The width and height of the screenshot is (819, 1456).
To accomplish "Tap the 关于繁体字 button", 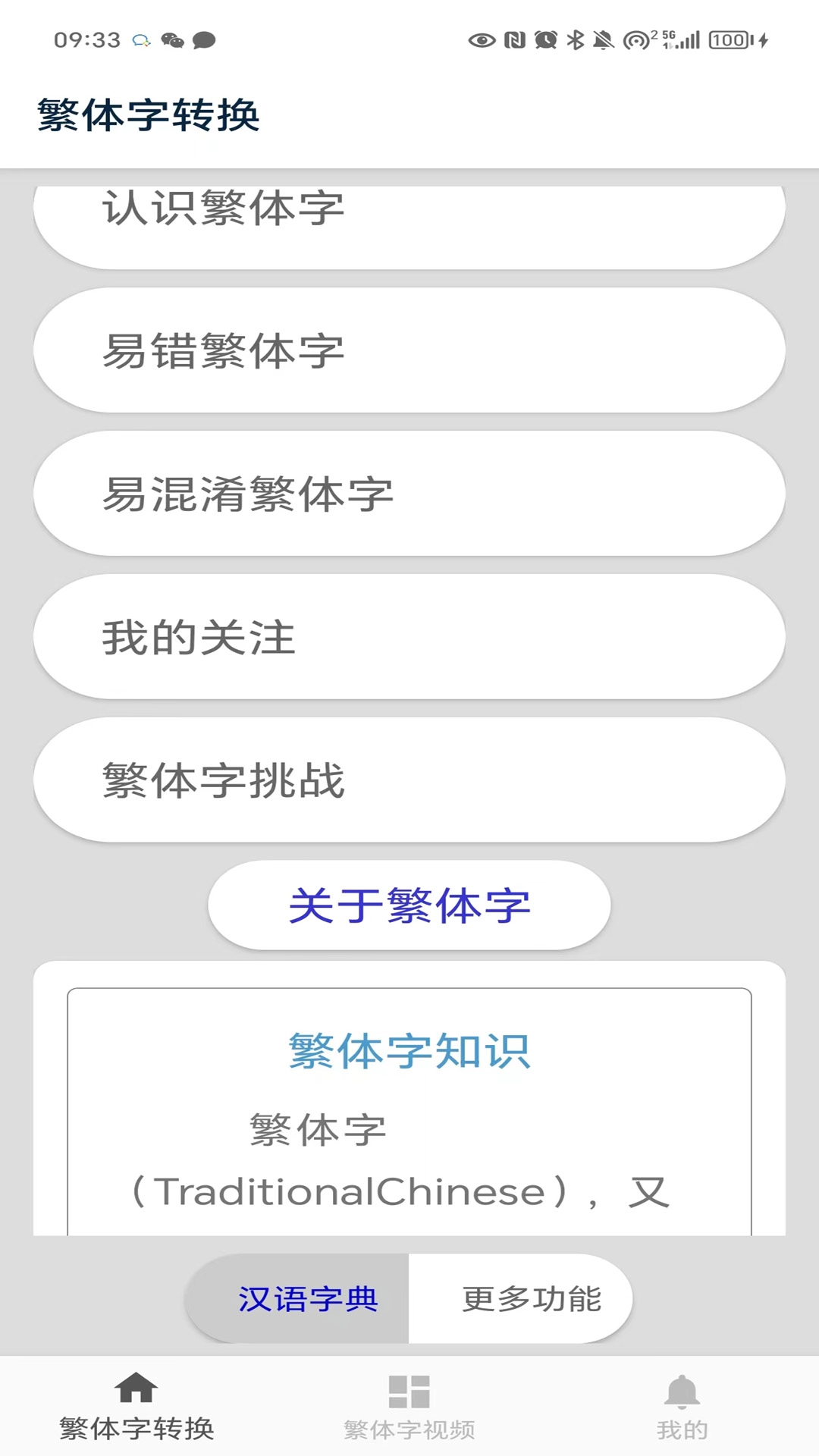I will coord(409,904).
